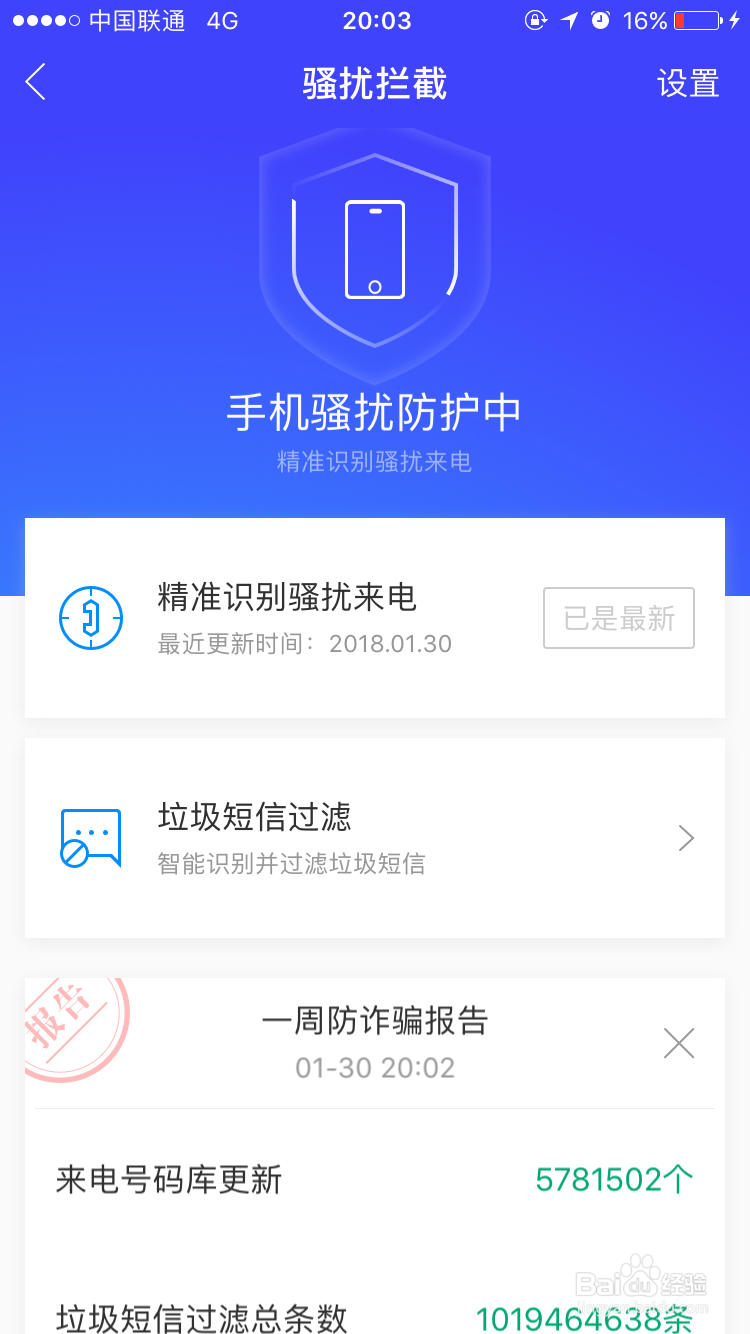
Task: Tap the back arrow in the header
Action: point(35,83)
